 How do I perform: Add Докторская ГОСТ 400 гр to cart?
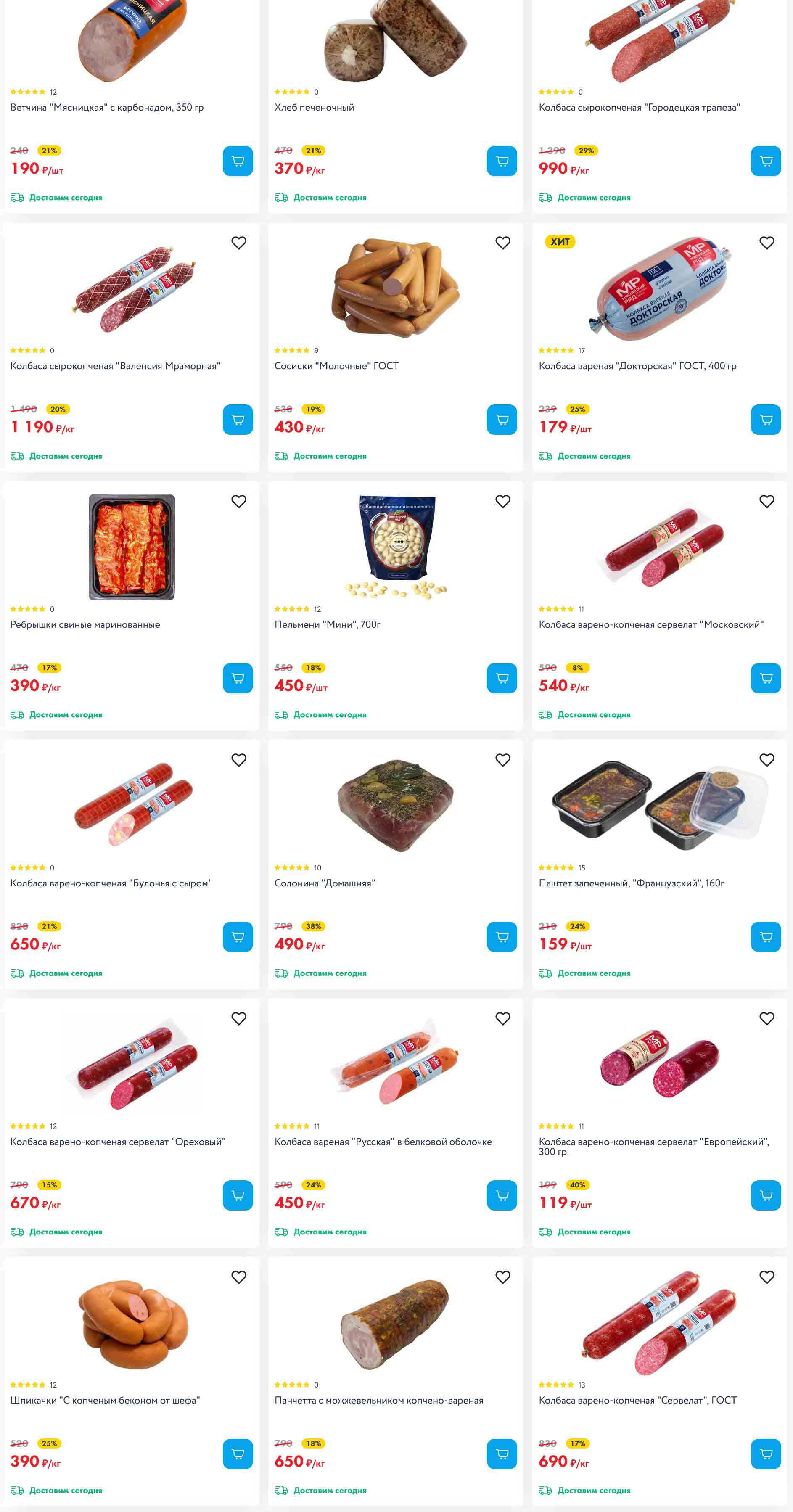coord(765,420)
